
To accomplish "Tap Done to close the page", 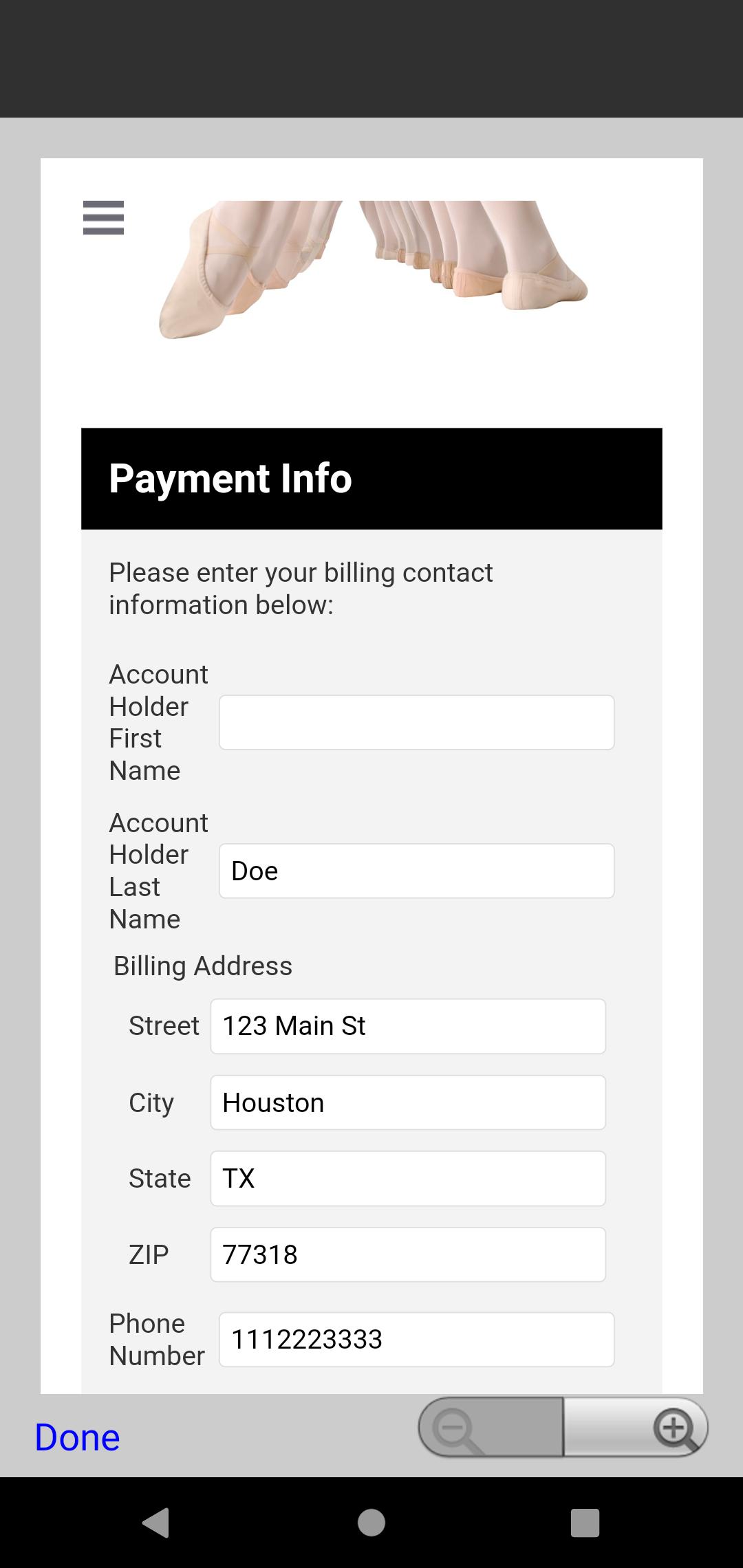I will (77, 1437).
